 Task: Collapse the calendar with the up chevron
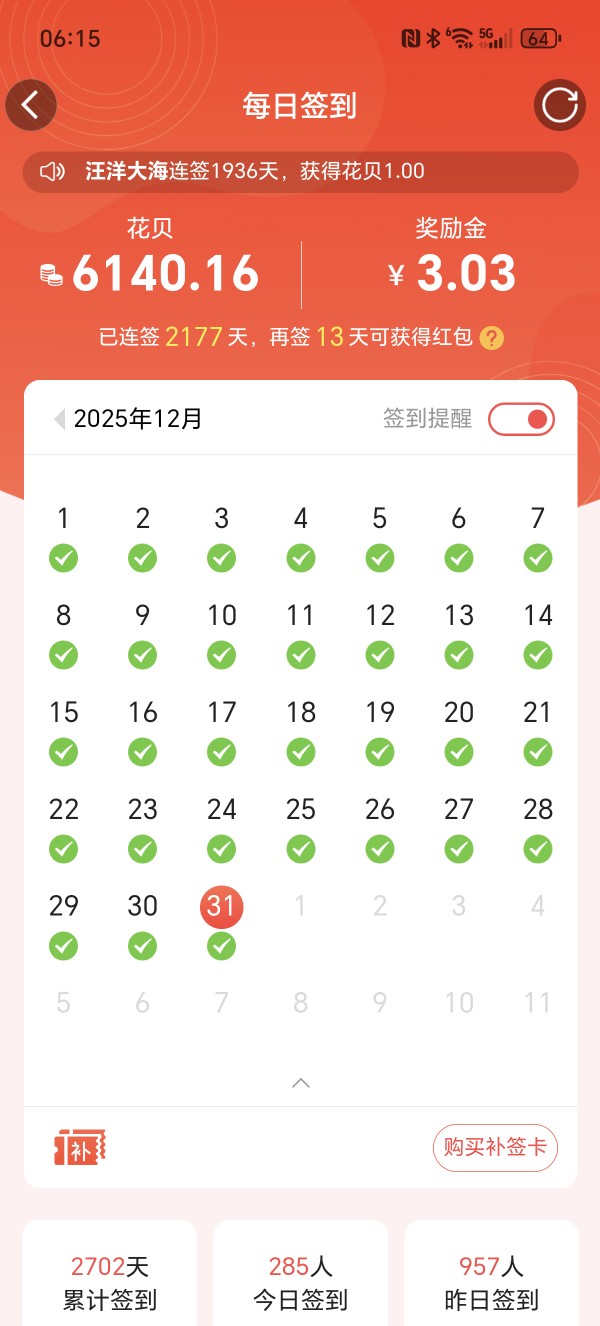pos(300,1083)
